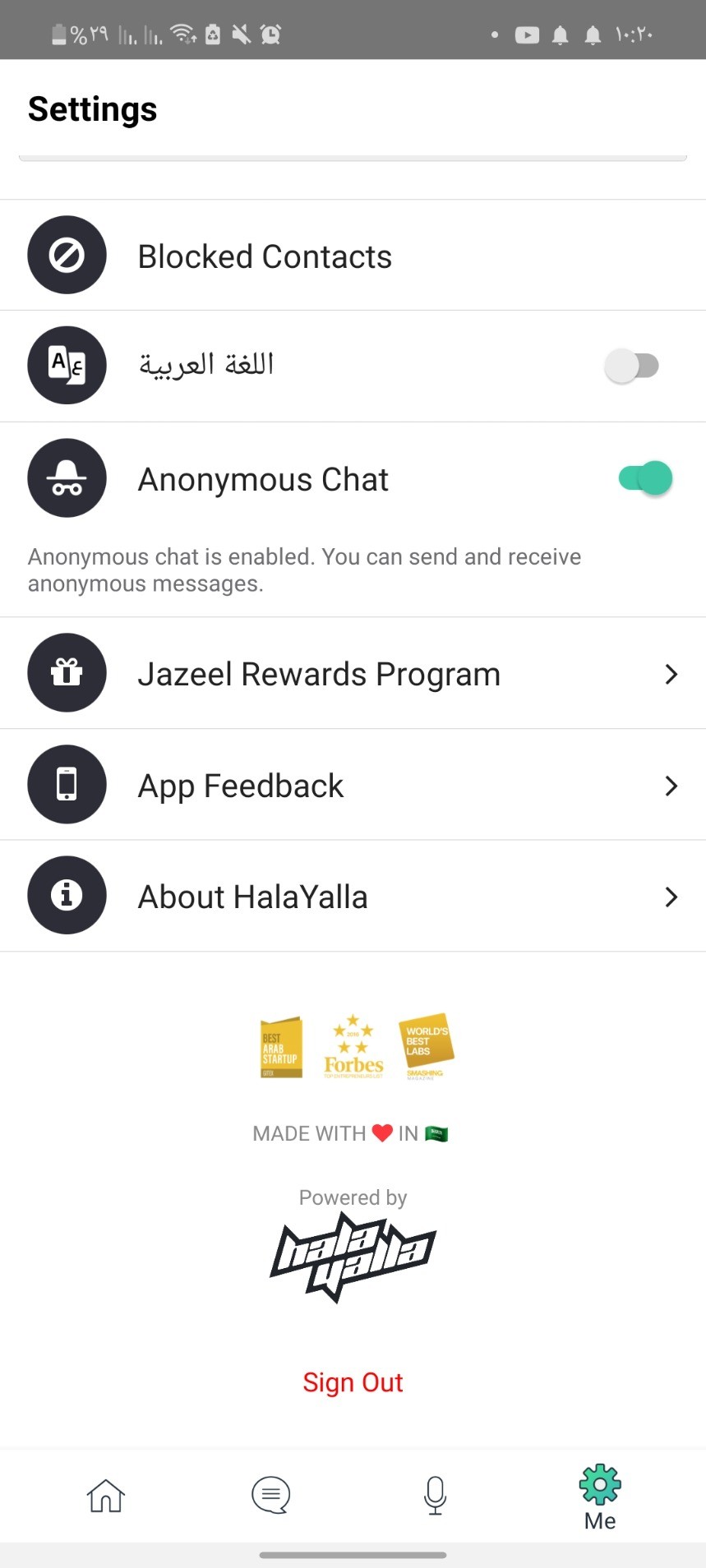Enable the Arabic language switch
This screenshot has width=706, height=1568.
[632, 366]
